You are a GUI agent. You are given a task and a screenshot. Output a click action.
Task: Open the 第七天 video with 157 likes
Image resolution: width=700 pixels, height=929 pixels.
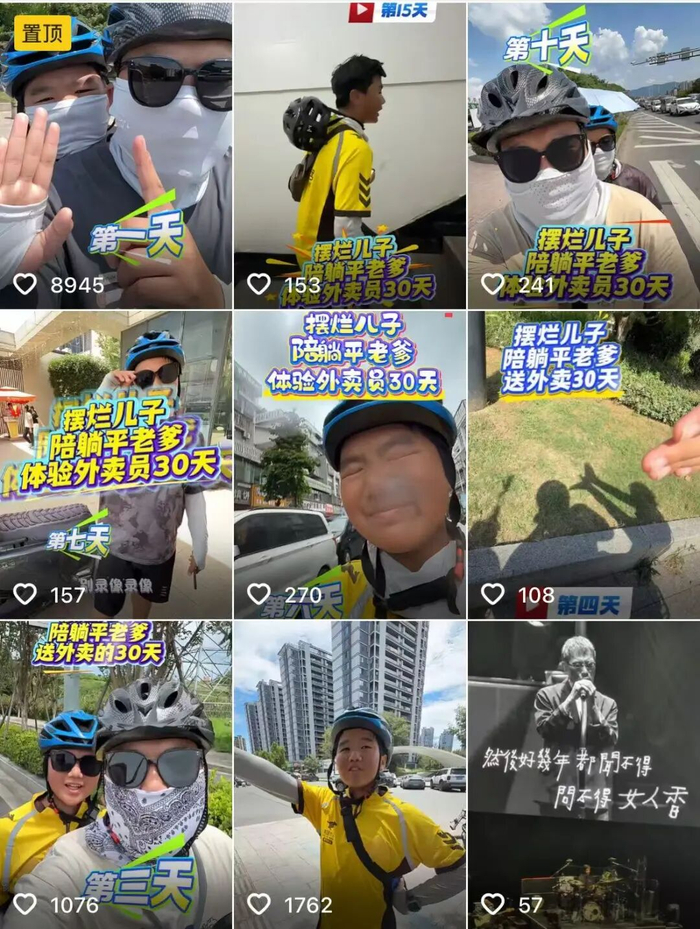[x=116, y=465]
